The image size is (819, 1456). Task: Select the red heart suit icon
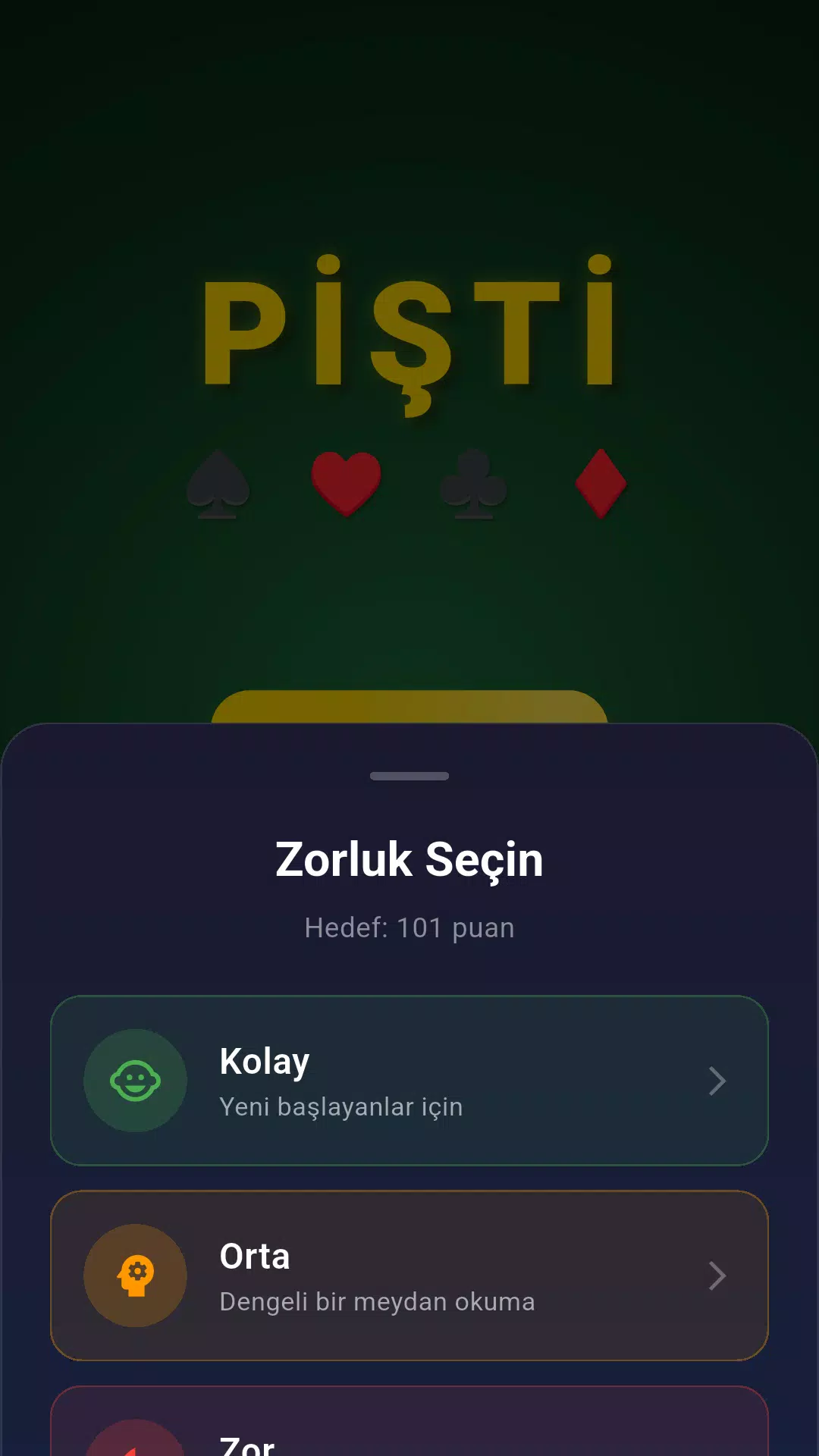[x=347, y=480]
